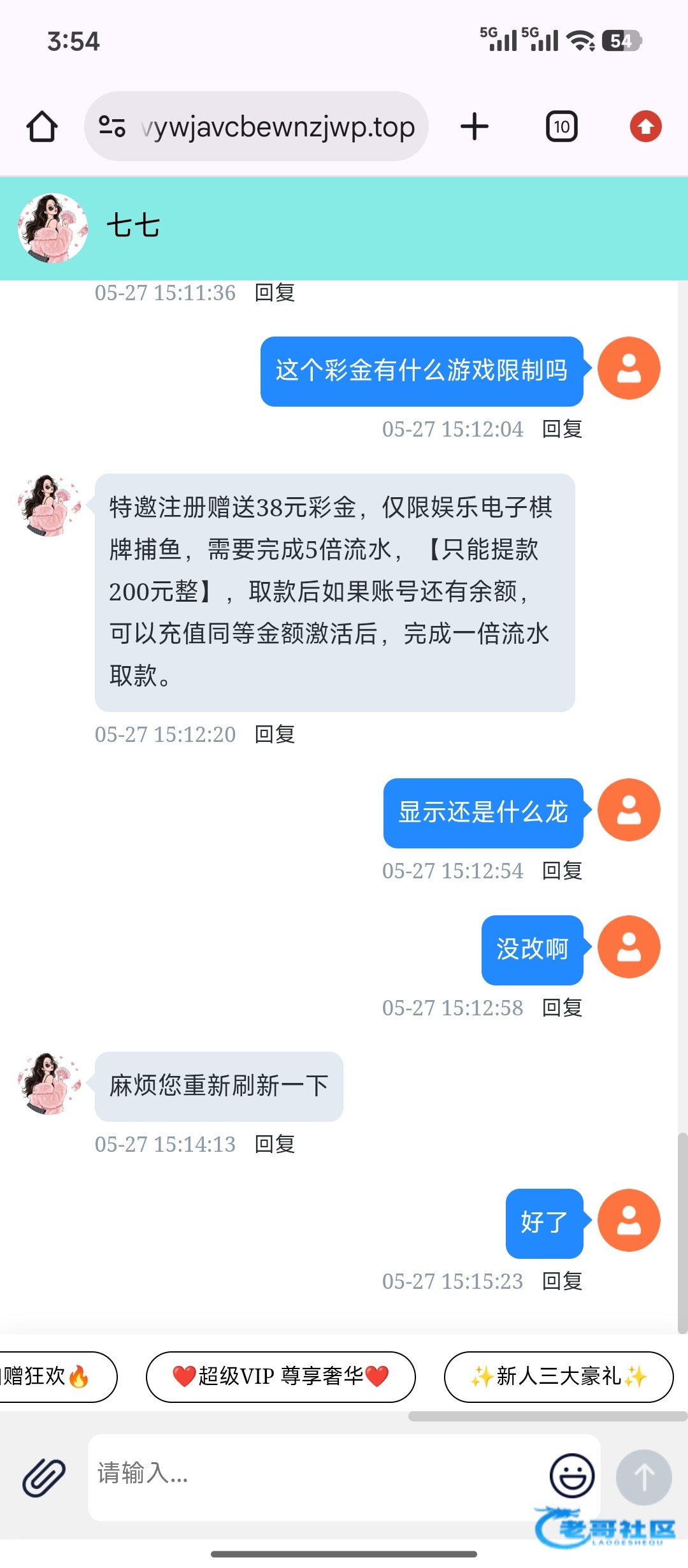The height and width of the screenshot is (1568, 688).
Task: Reply to the message 没改啊
Action: pyautogui.click(x=562, y=1008)
